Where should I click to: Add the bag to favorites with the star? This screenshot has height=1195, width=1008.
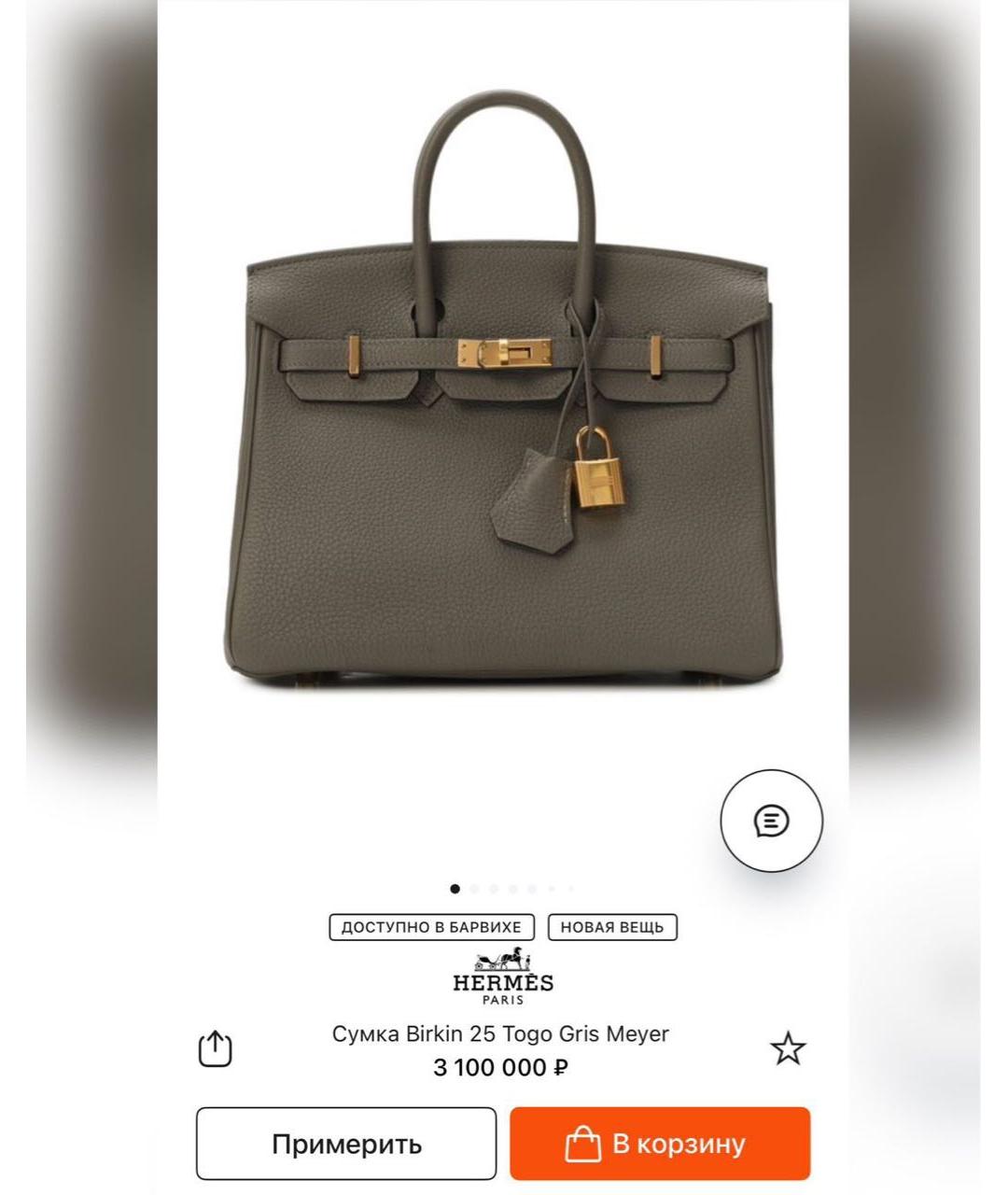(788, 1048)
